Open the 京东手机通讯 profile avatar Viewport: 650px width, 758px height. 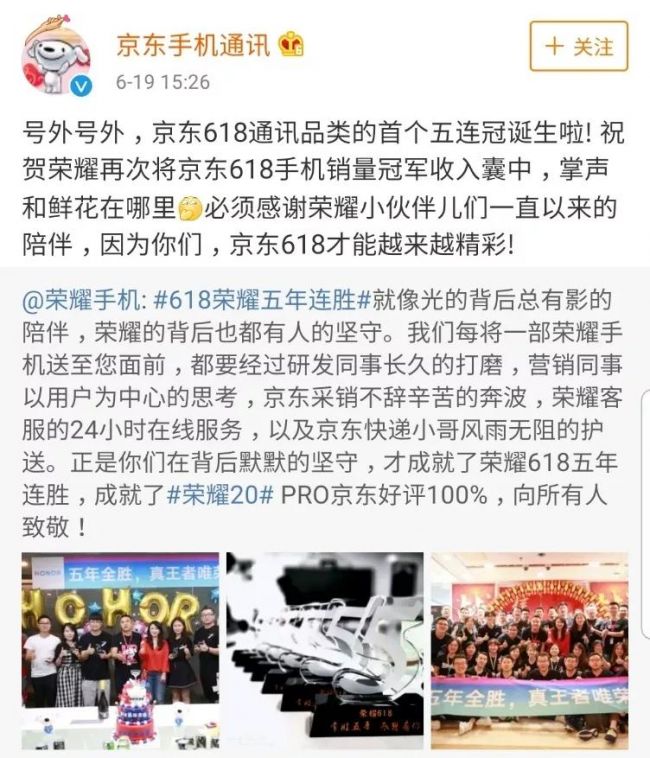(x=58, y=55)
